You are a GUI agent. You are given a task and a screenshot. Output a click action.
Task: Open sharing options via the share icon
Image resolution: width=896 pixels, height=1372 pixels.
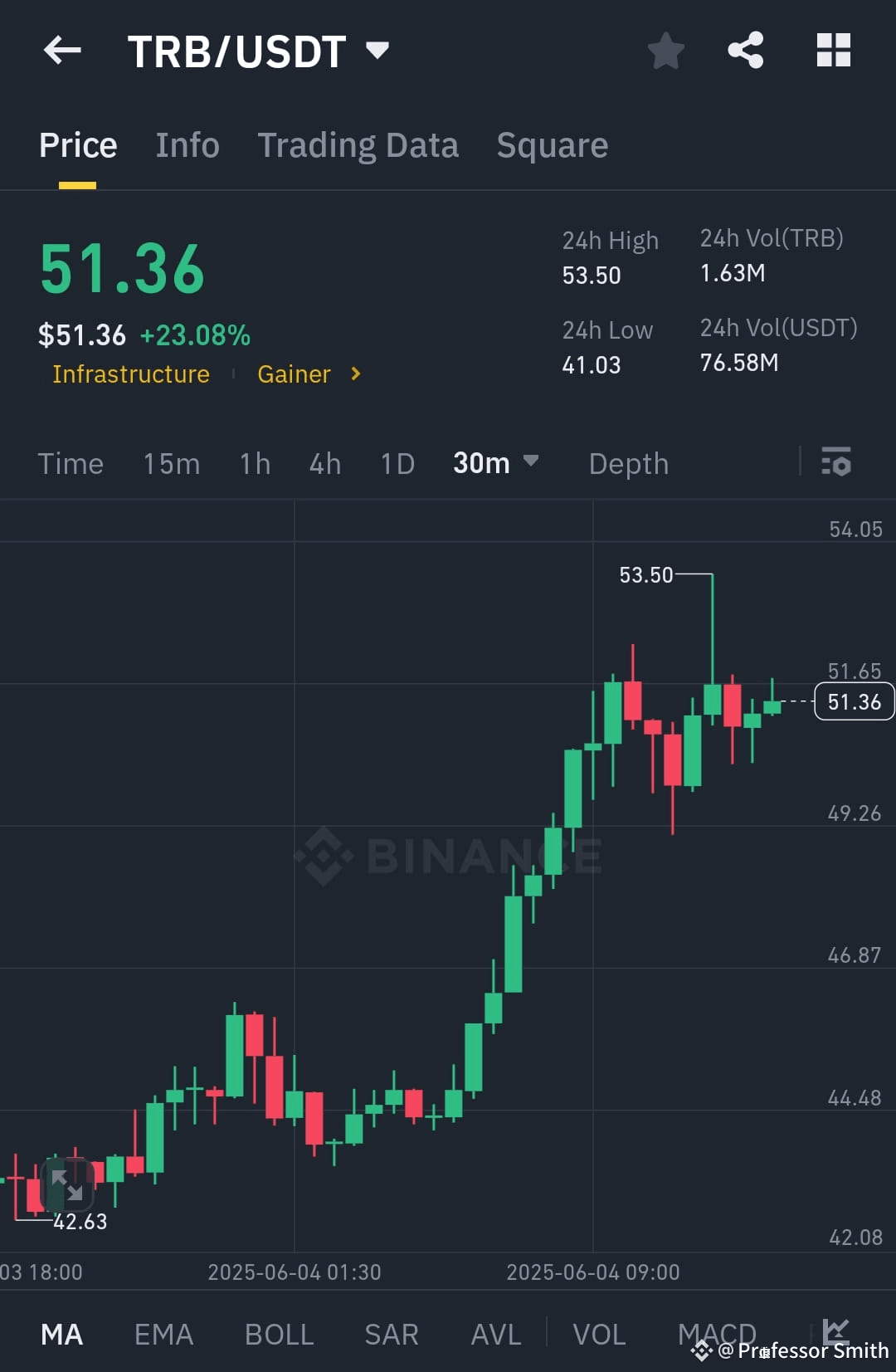point(745,51)
